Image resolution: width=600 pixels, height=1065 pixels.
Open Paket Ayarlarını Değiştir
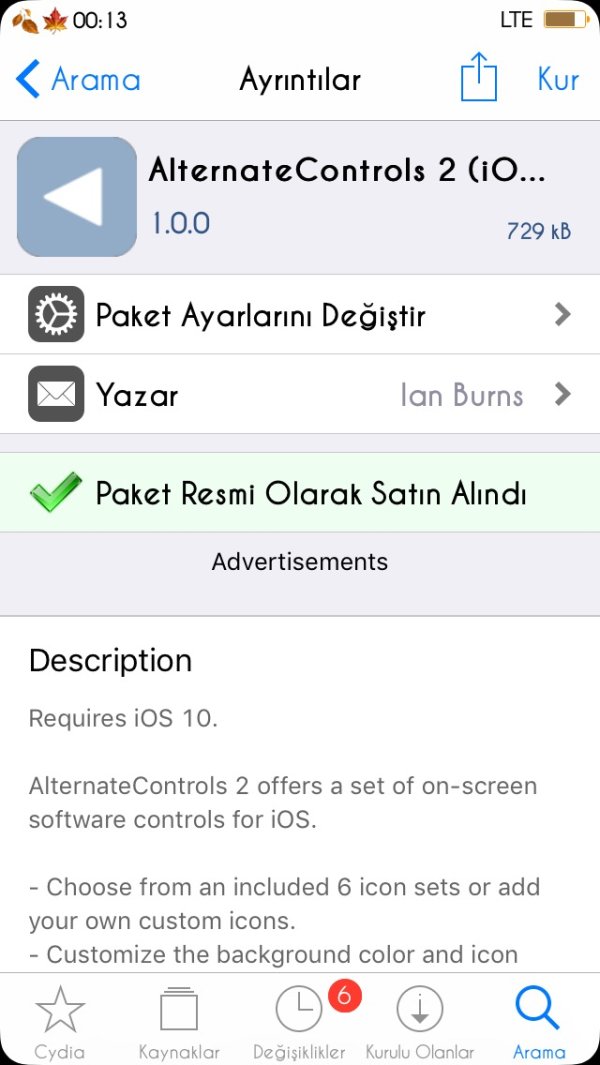(x=300, y=315)
